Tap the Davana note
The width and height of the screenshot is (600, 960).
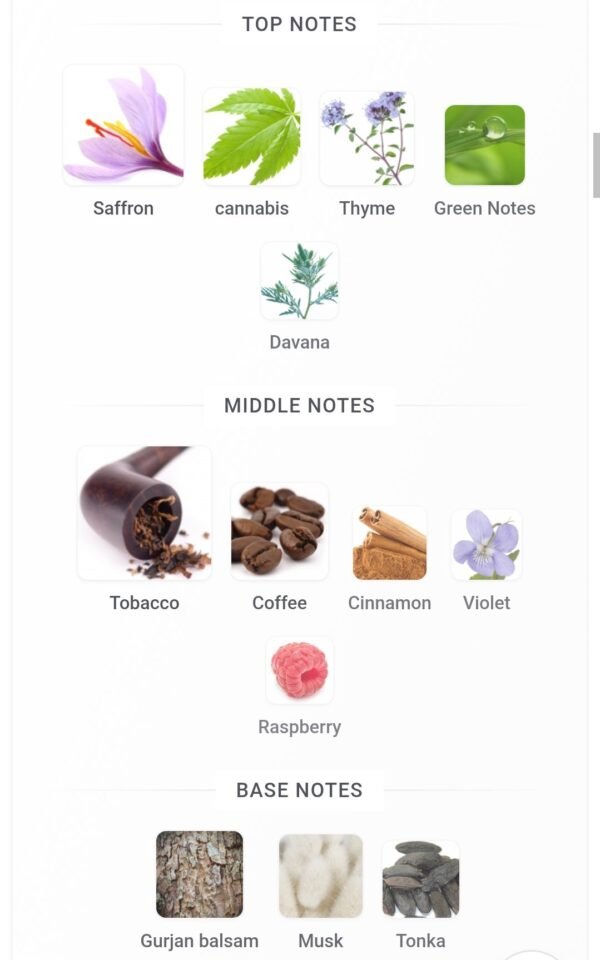pyautogui.click(x=299, y=297)
